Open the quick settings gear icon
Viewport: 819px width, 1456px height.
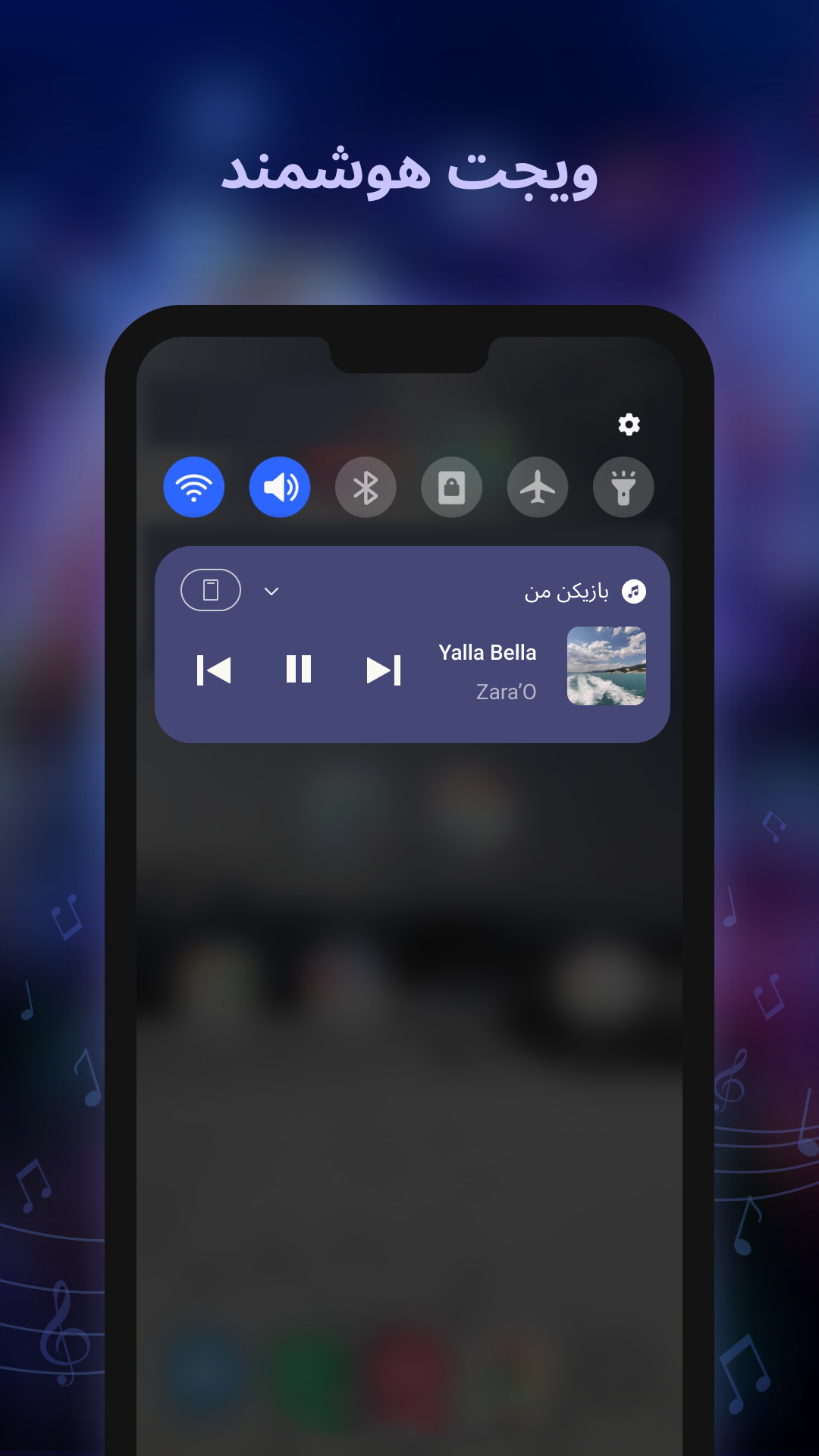tap(629, 425)
